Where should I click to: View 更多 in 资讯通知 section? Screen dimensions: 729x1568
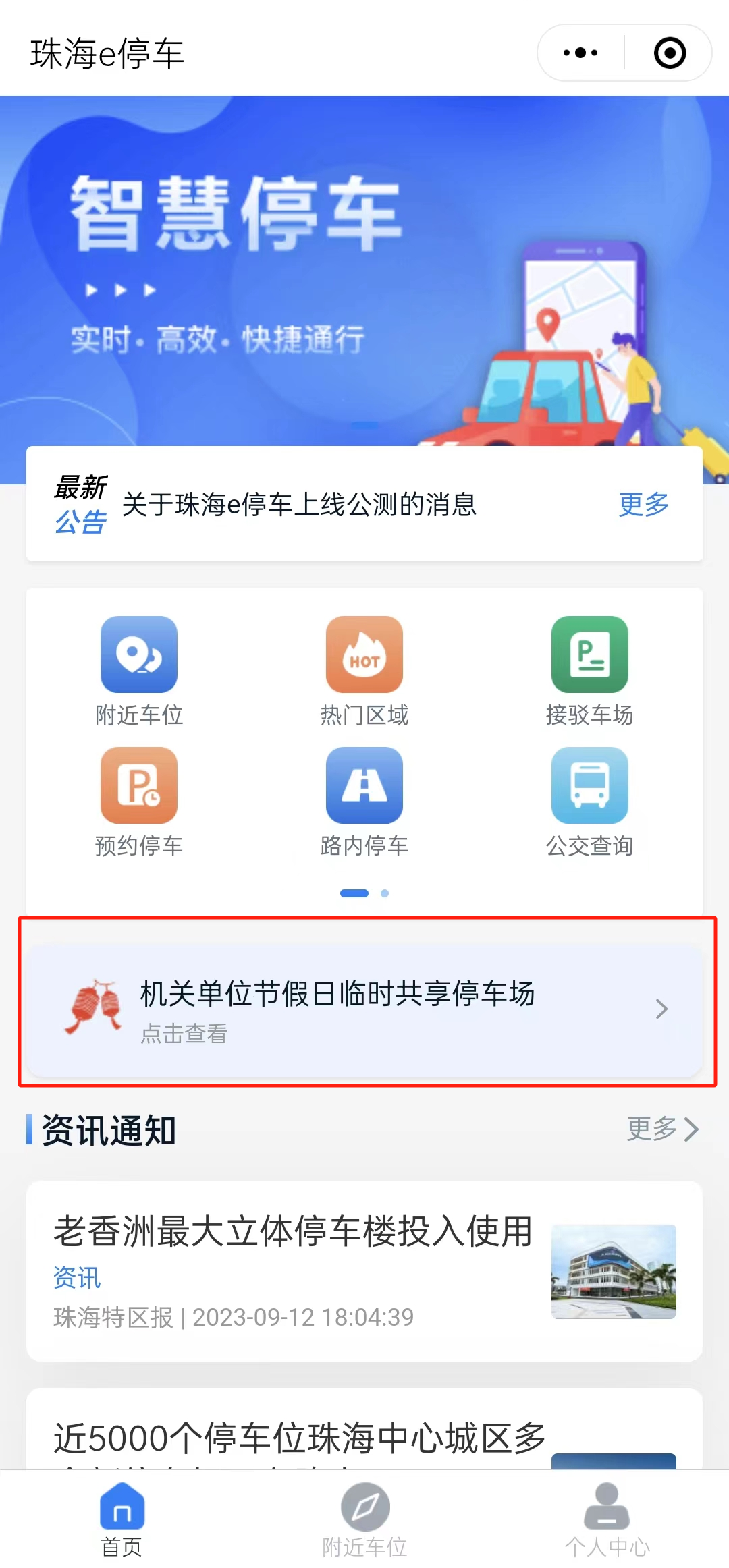click(662, 1129)
